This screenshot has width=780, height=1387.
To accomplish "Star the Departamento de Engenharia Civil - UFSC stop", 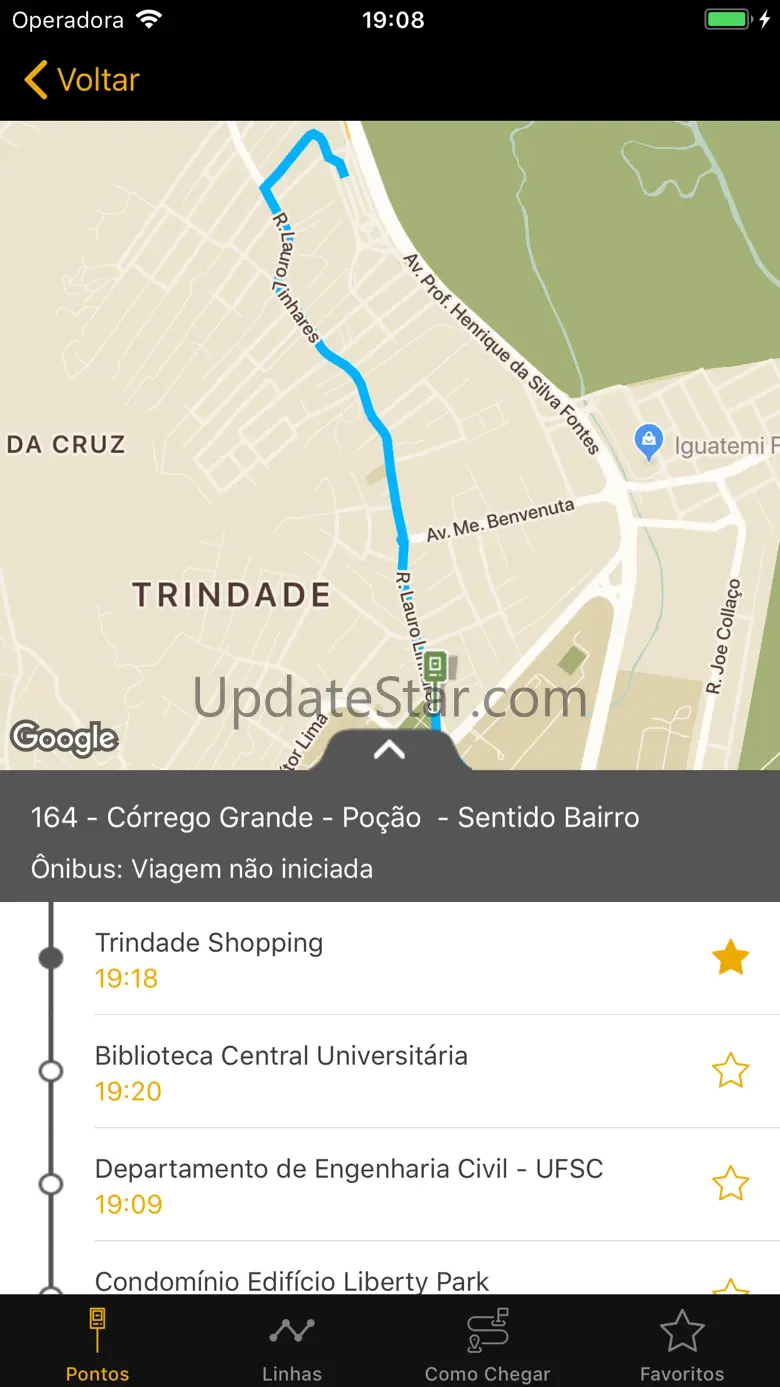I will pyautogui.click(x=730, y=1184).
